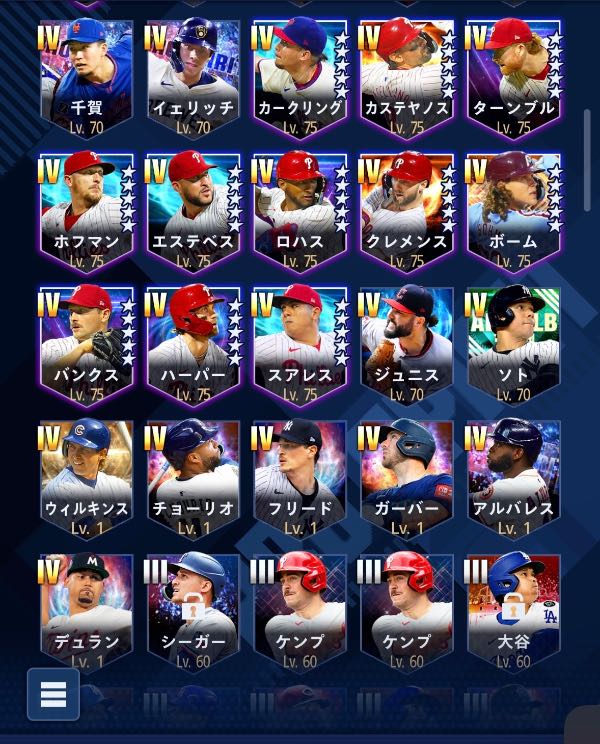Choose the デュラン player card

point(86,613)
